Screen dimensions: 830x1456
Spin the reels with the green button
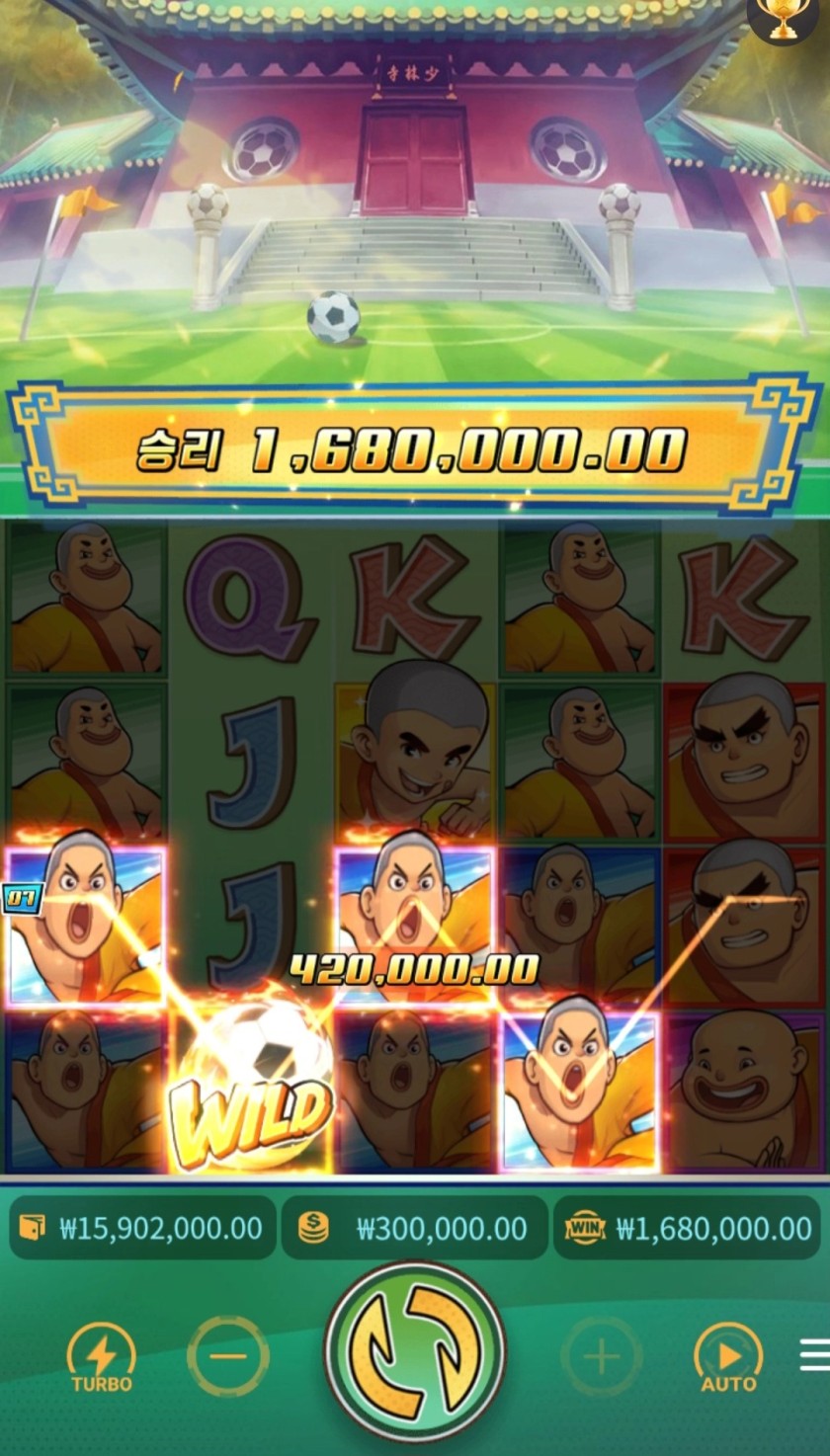415,1352
